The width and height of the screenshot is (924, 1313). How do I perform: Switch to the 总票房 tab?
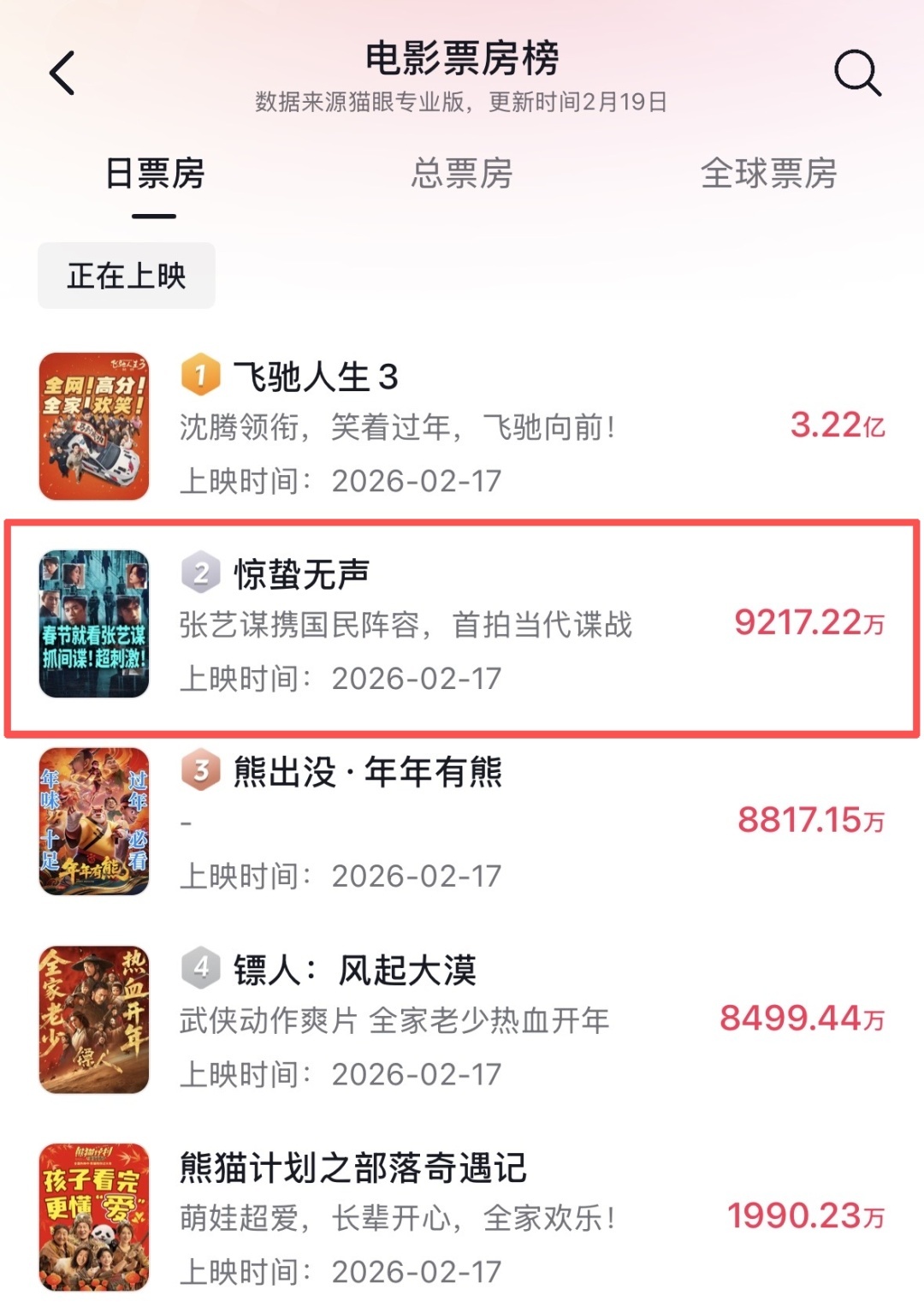(461, 174)
